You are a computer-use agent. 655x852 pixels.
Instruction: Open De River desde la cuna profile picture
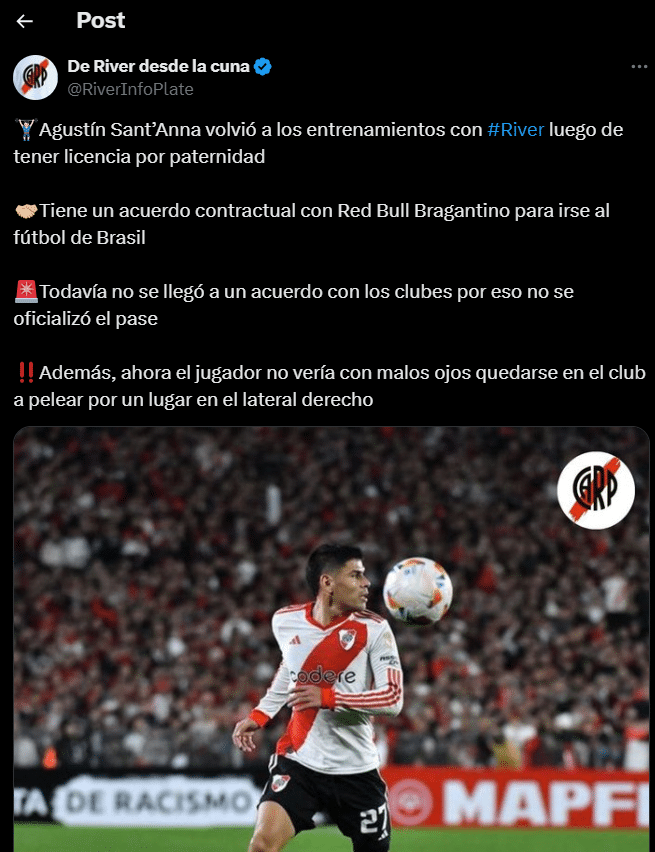(35, 77)
